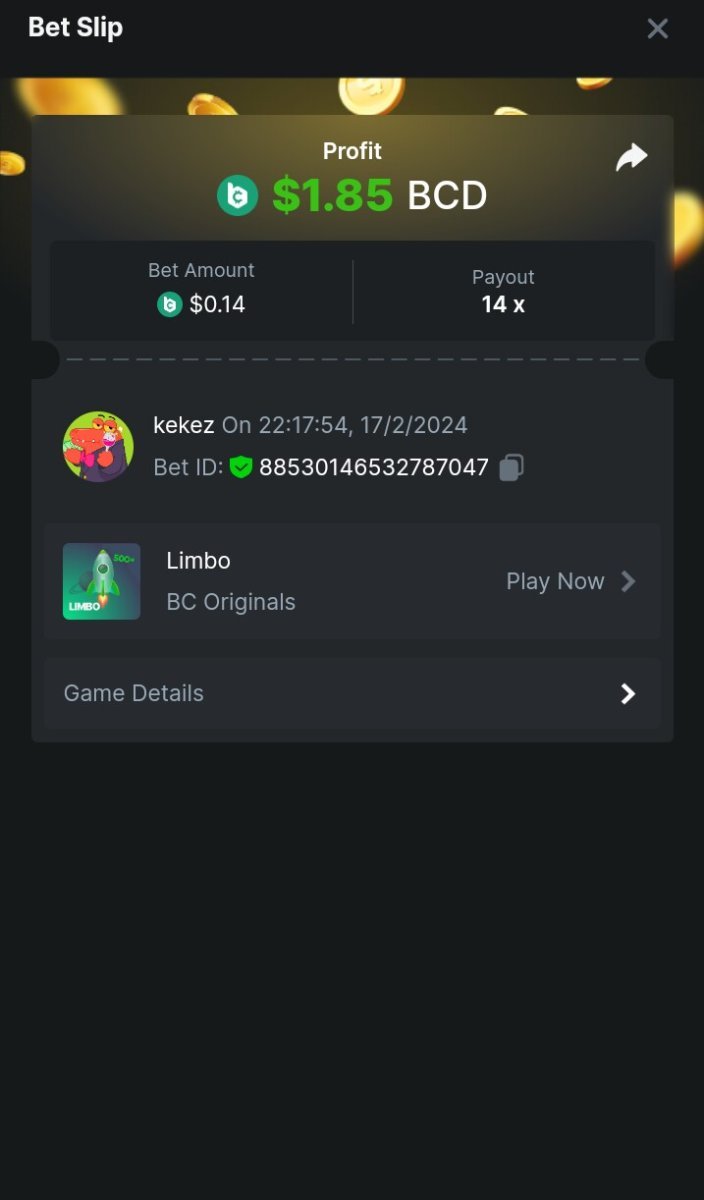
Task: Open kekez's profile avatar
Action: click(x=98, y=446)
